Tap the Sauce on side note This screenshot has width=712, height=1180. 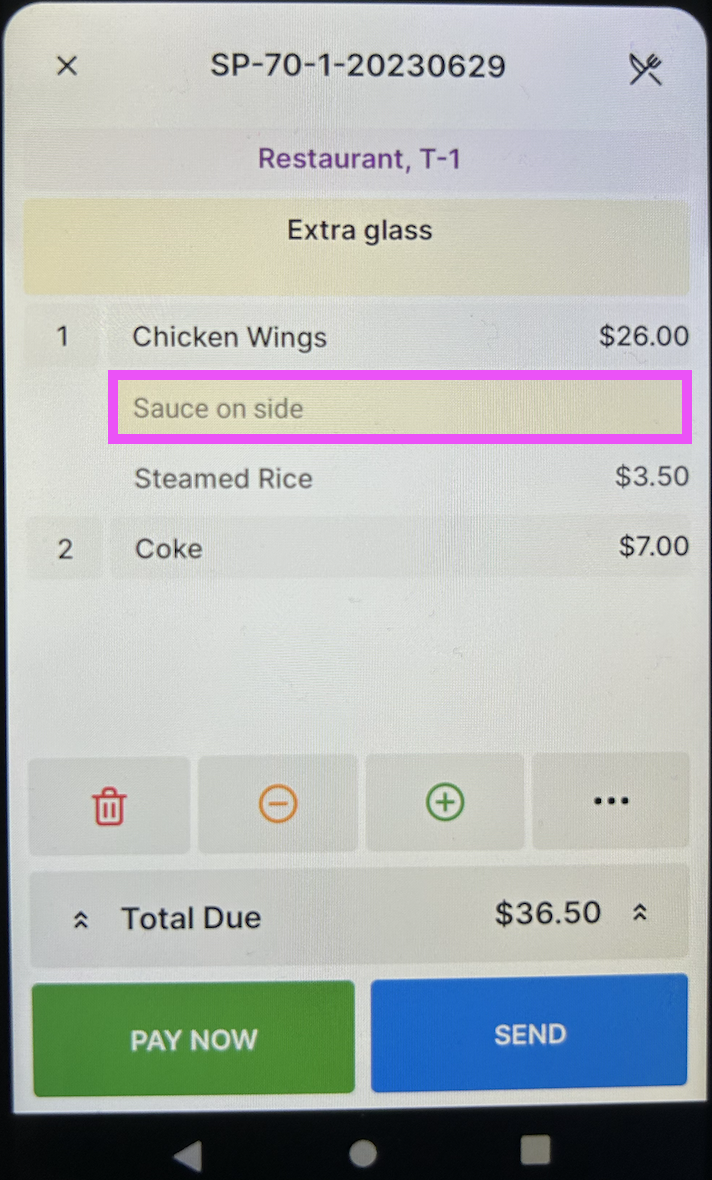click(398, 407)
